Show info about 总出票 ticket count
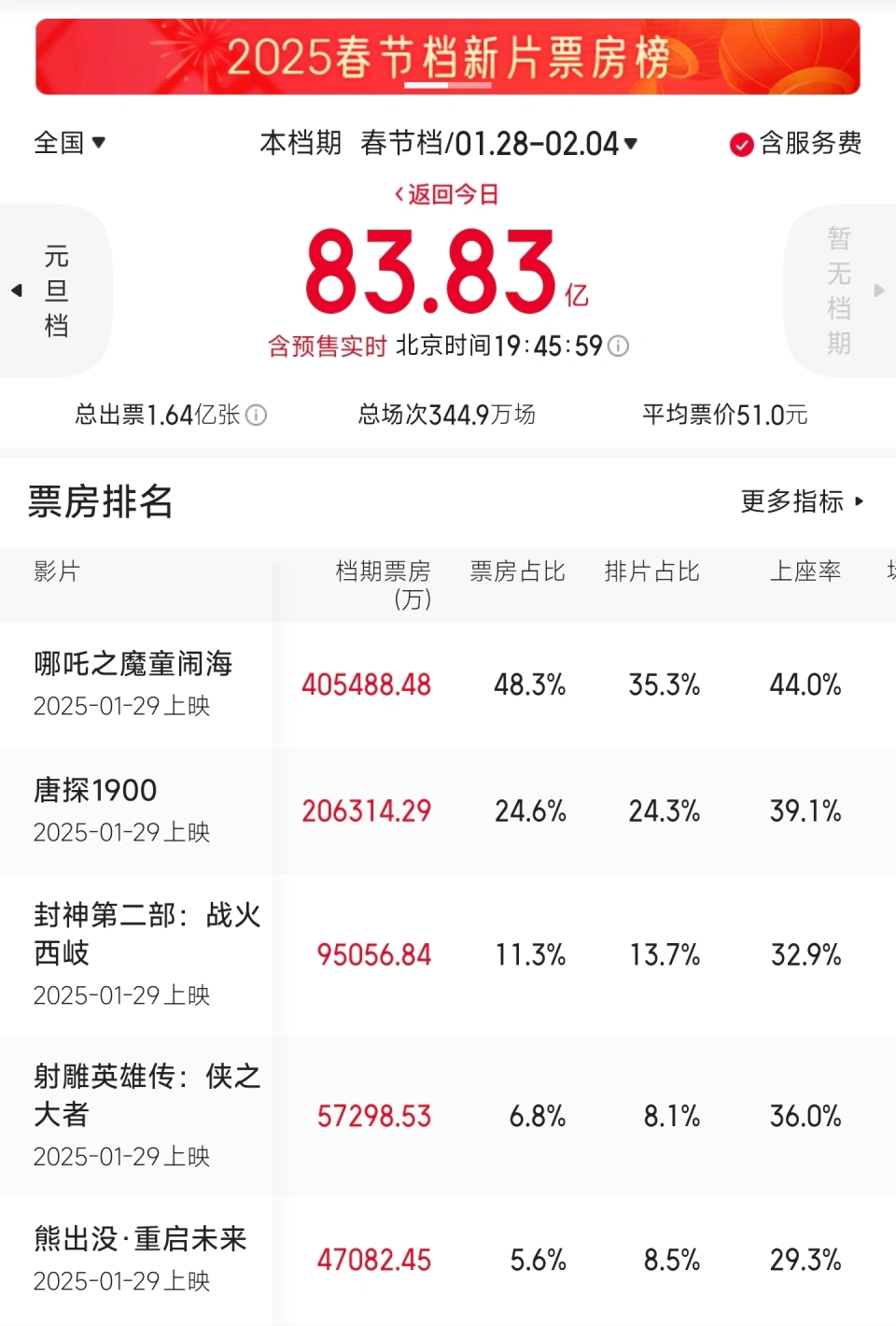This screenshot has height=1326, width=896. pyautogui.click(x=257, y=415)
